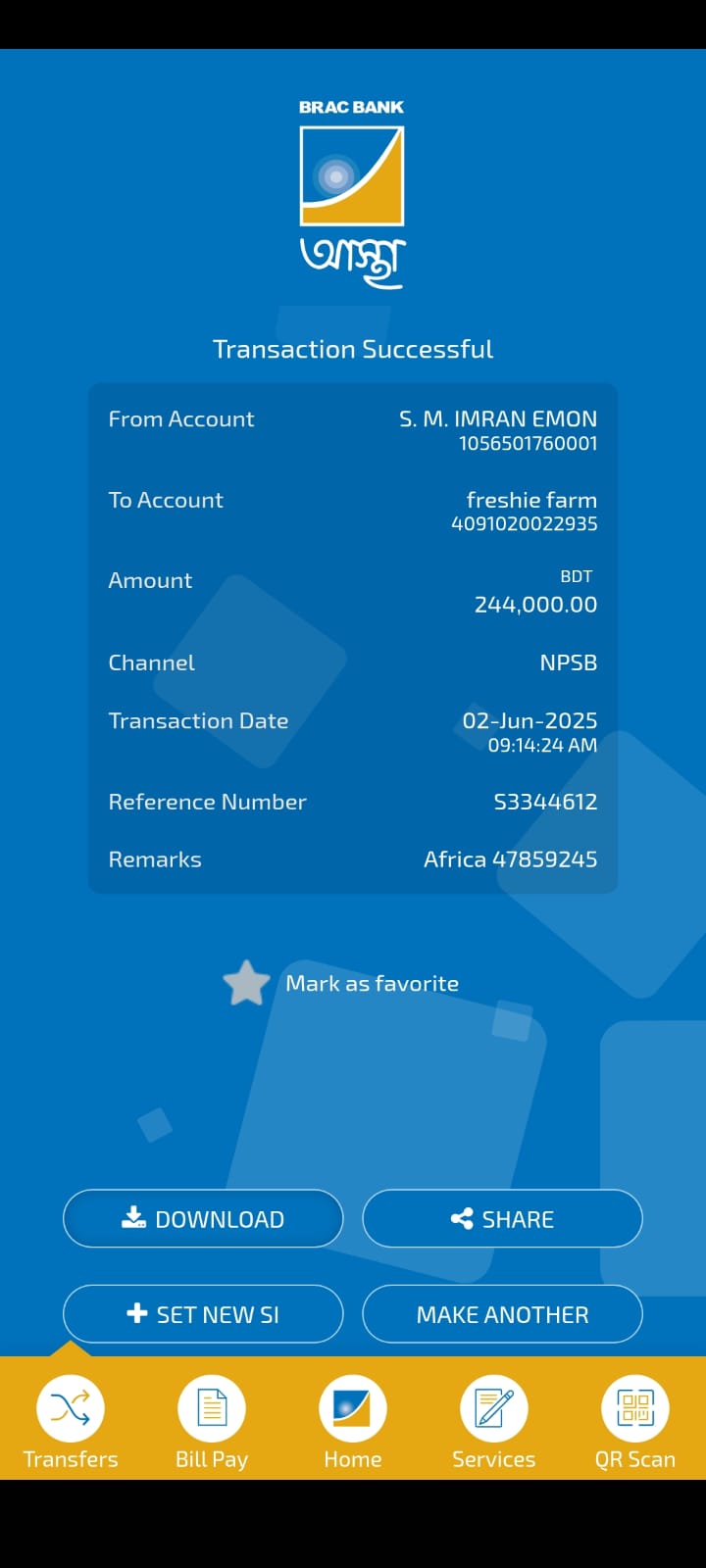Go to the Home tab
The width and height of the screenshot is (706, 1568).
pos(353,1422)
